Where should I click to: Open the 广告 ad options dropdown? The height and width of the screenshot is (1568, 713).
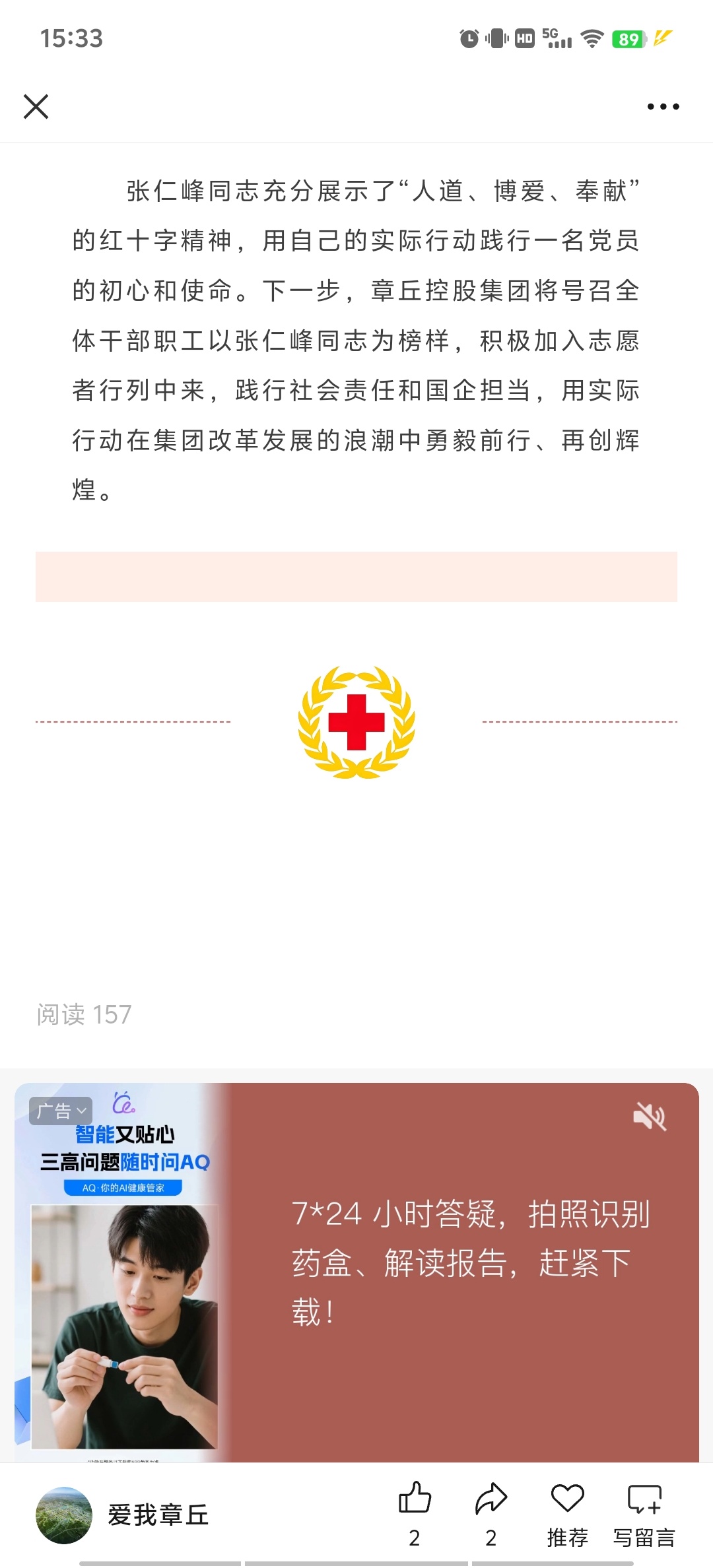click(61, 1111)
